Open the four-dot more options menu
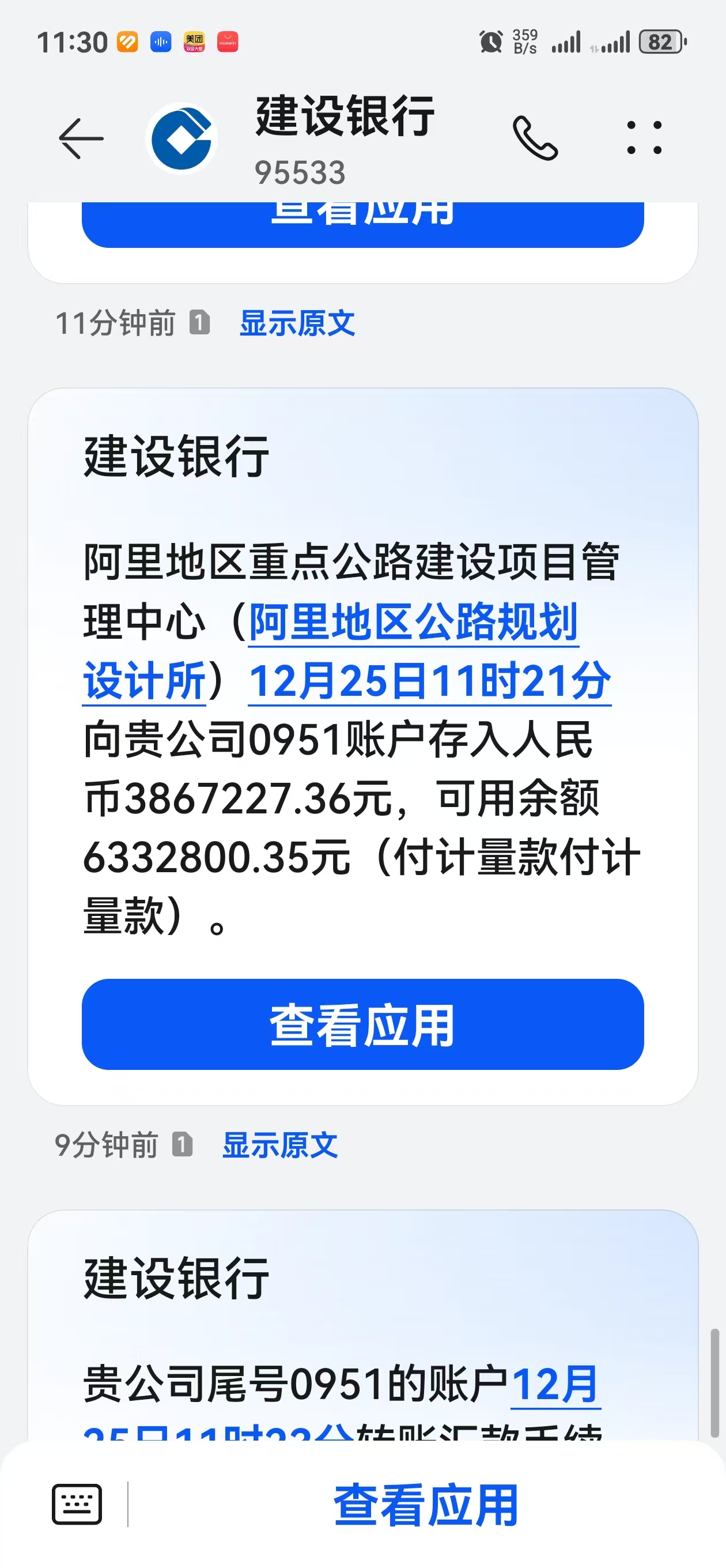 pos(644,138)
